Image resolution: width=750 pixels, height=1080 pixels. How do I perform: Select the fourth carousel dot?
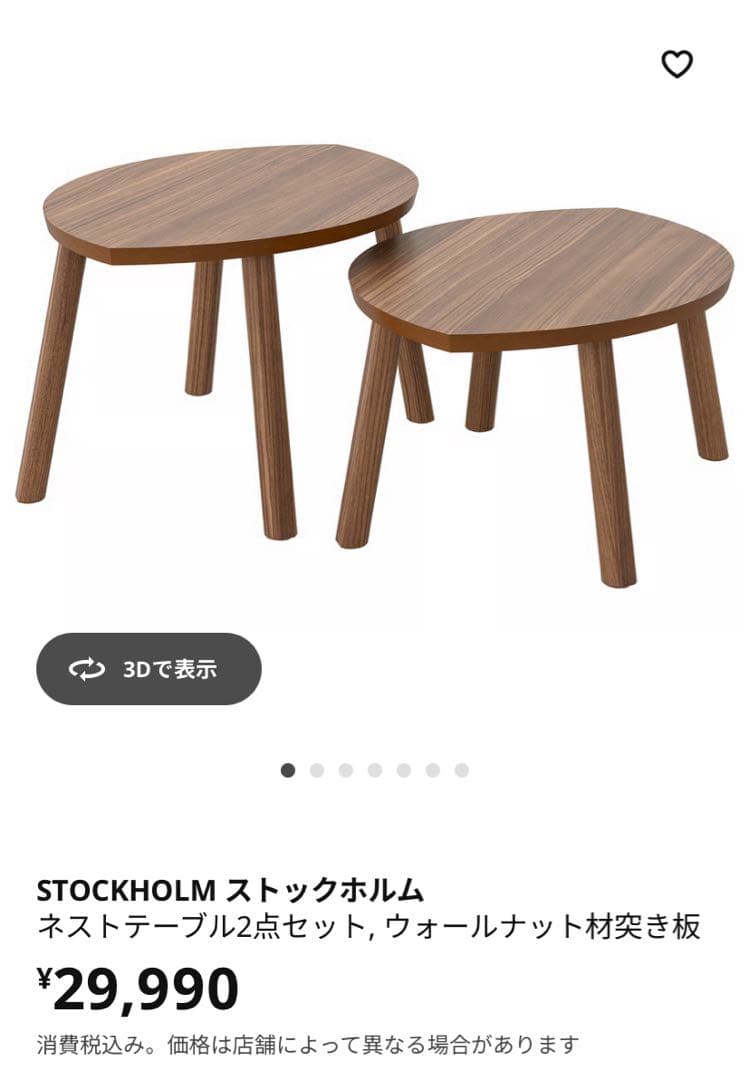click(377, 770)
